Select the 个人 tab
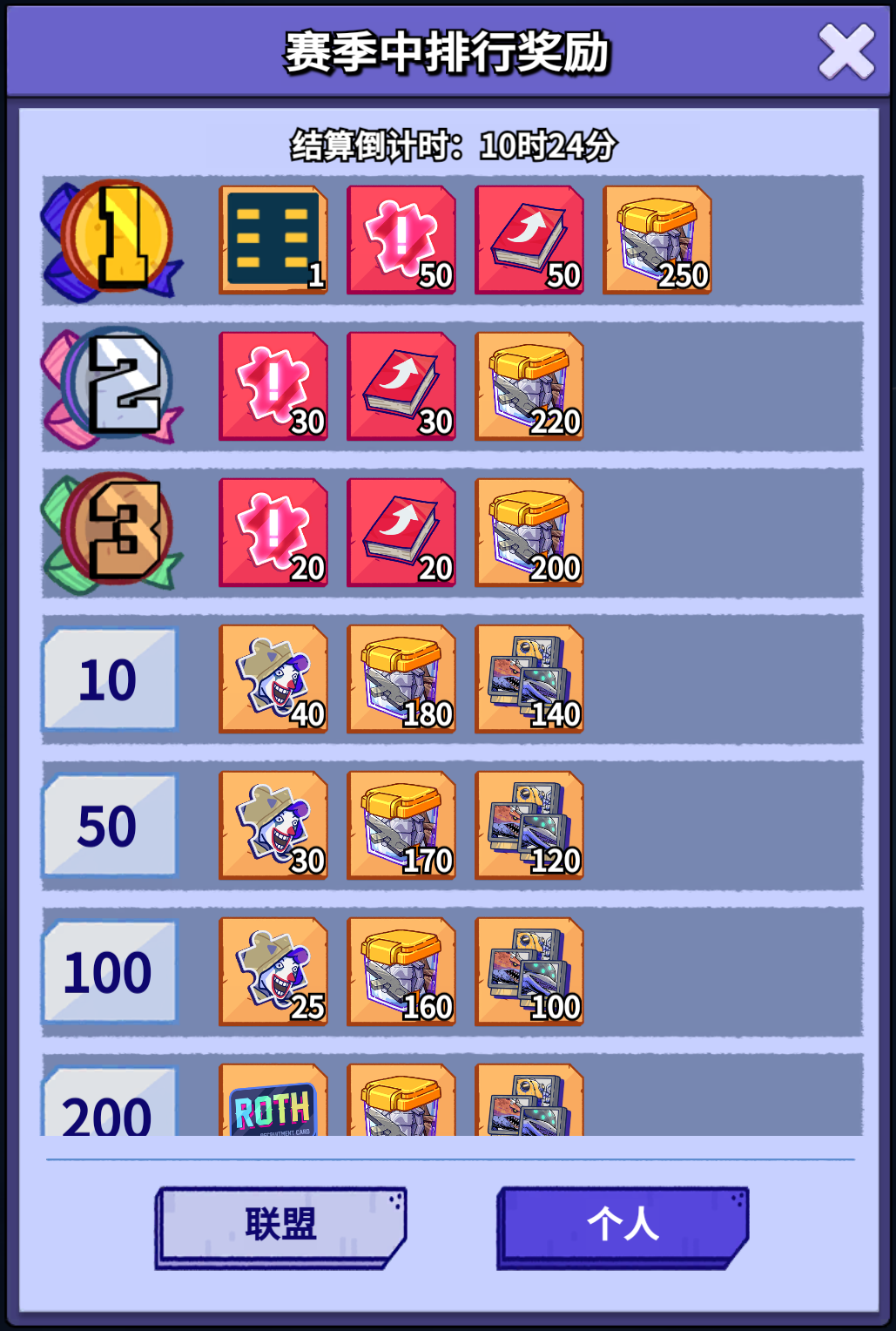Image resolution: width=896 pixels, height=1331 pixels. tap(623, 1226)
